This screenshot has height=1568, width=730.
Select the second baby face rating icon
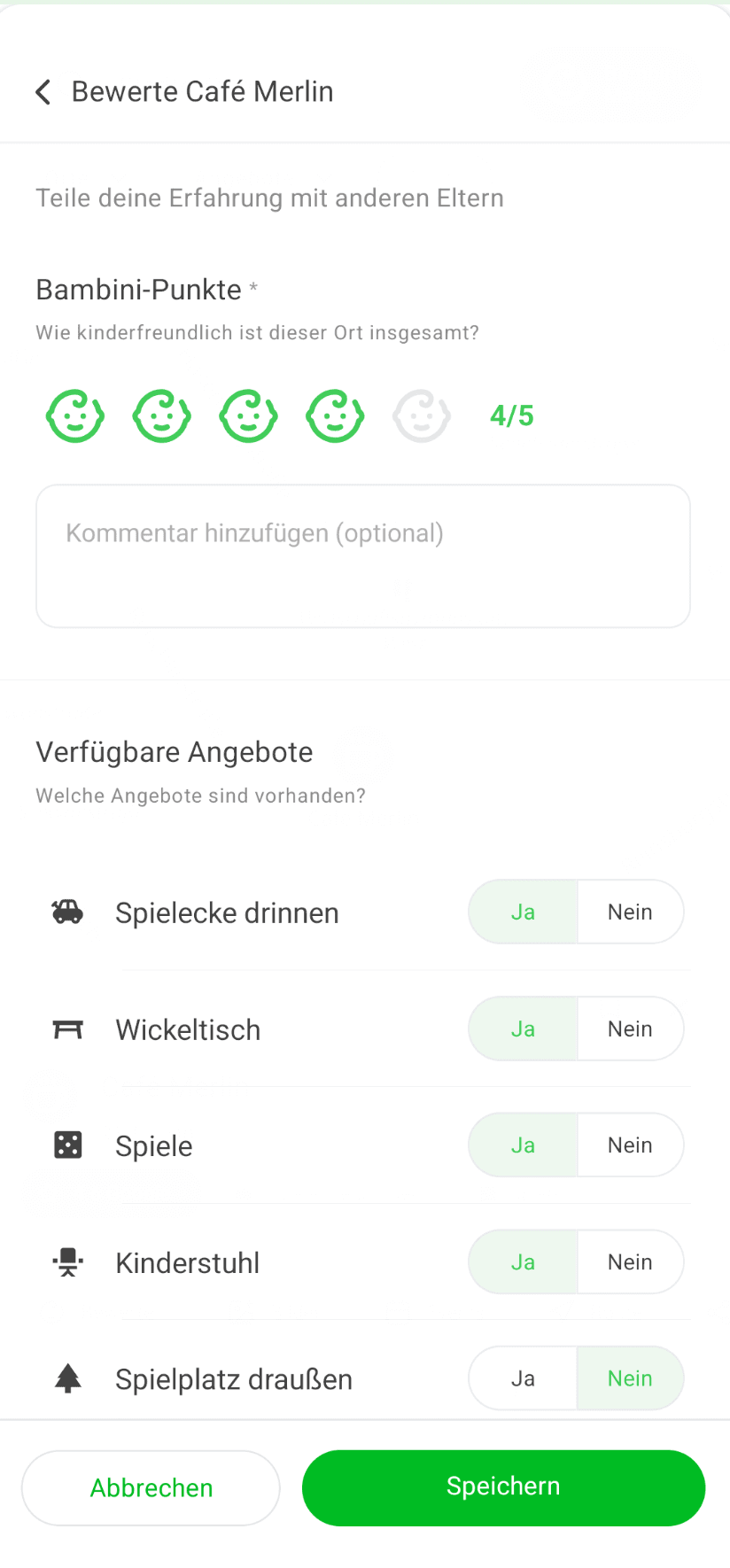click(x=161, y=415)
